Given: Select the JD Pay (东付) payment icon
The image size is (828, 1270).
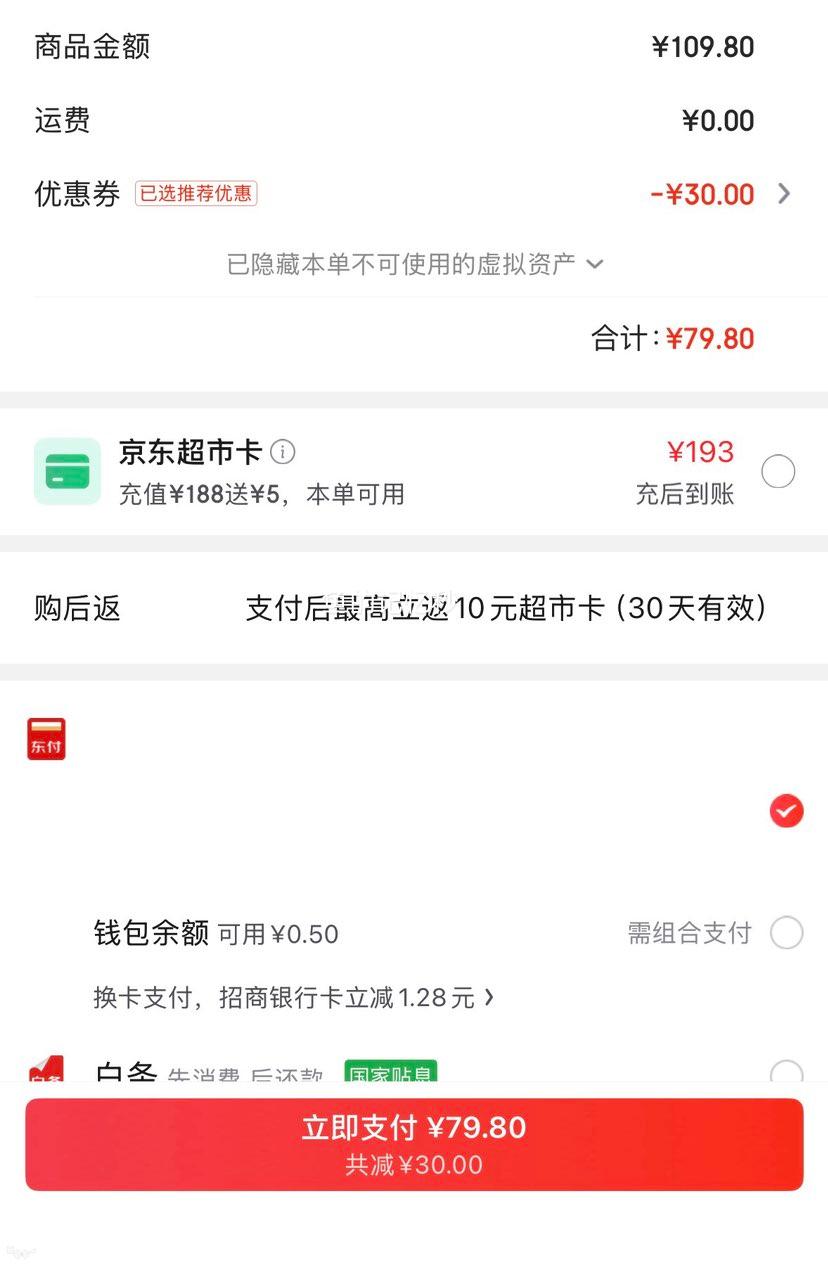Looking at the screenshot, I should coord(46,738).
